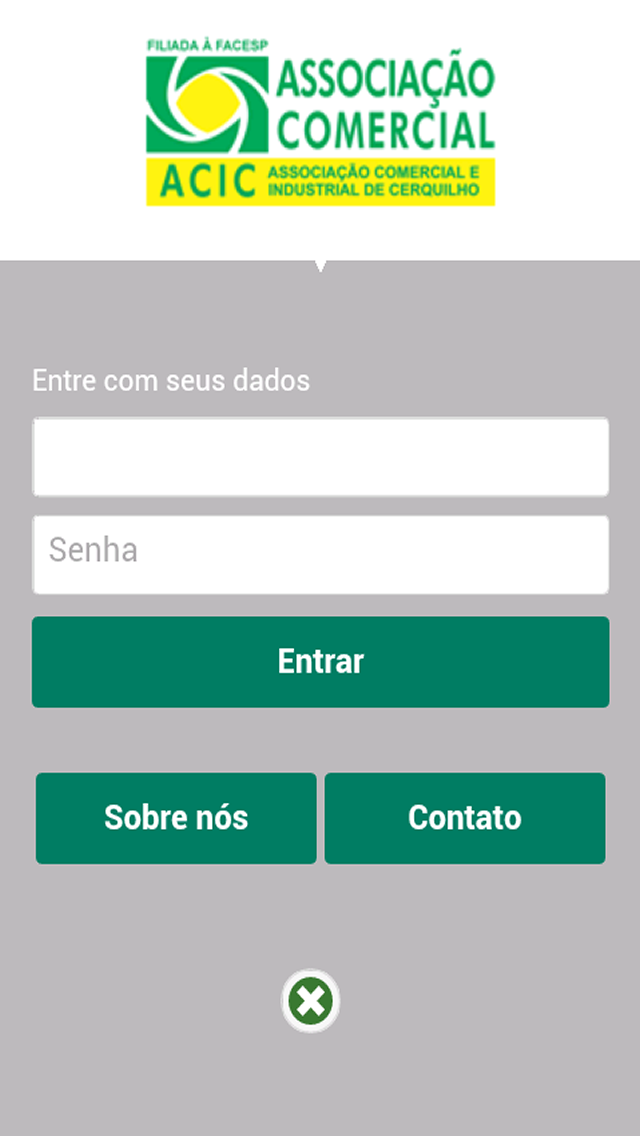
Task: Open the Sobre nós page
Action: [176, 818]
